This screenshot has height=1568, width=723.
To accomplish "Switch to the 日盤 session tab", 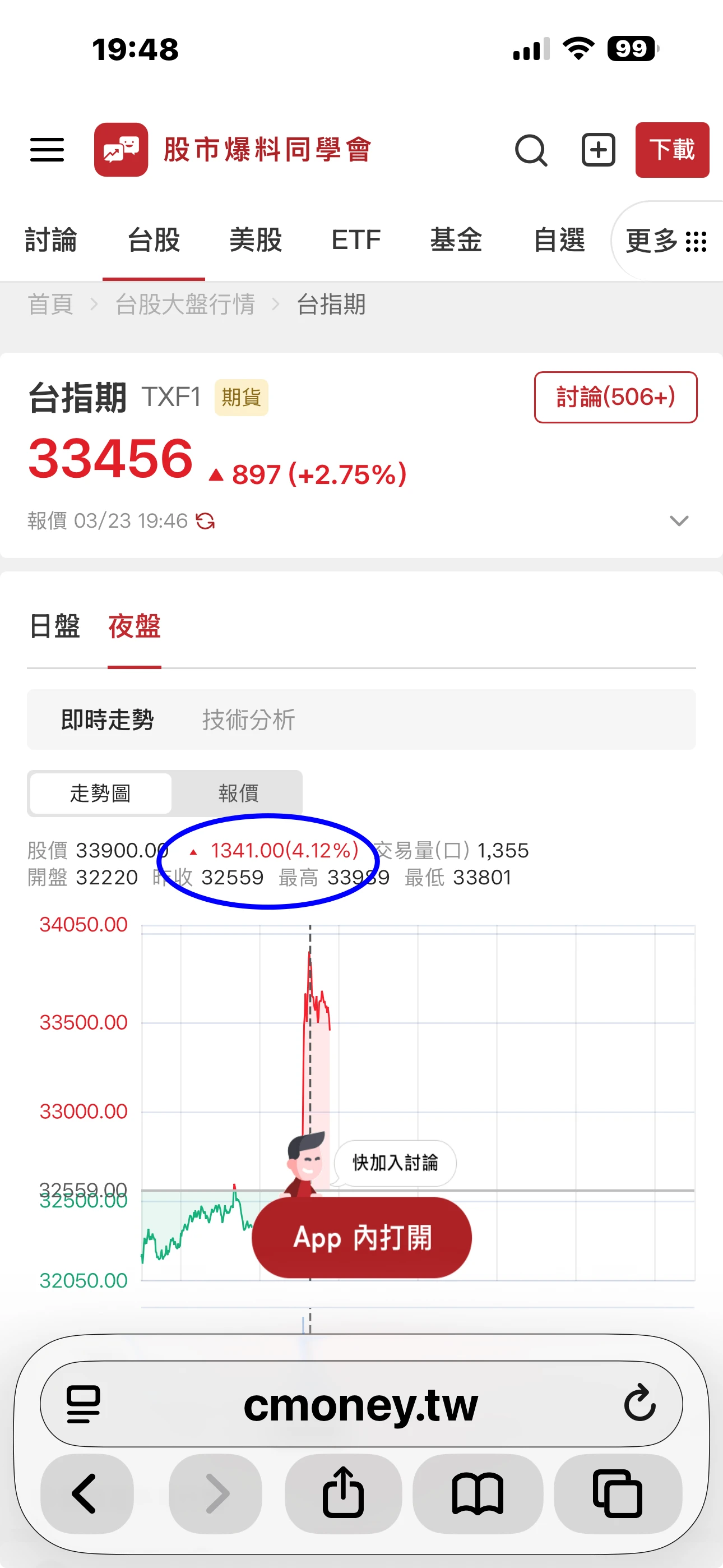I will pos(55,626).
